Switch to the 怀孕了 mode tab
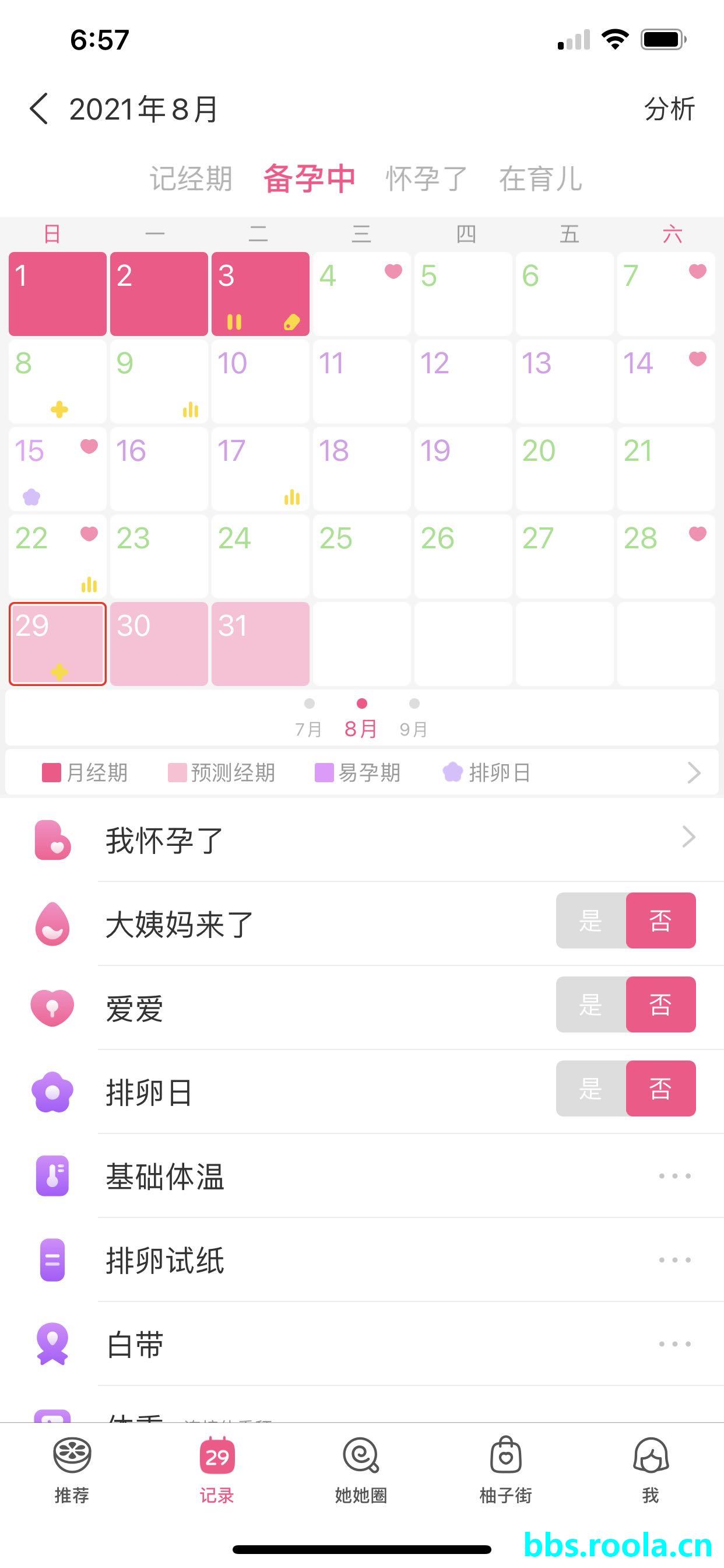 pyautogui.click(x=426, y=179)
